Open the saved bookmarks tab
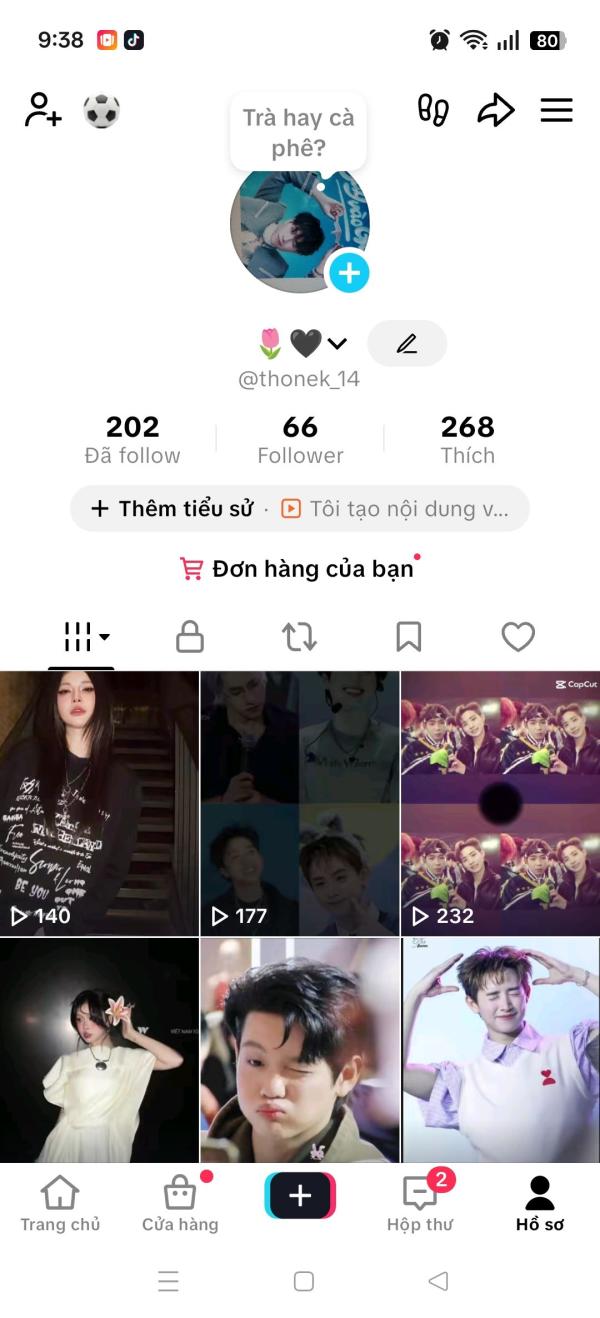 (x=408, y=637)
